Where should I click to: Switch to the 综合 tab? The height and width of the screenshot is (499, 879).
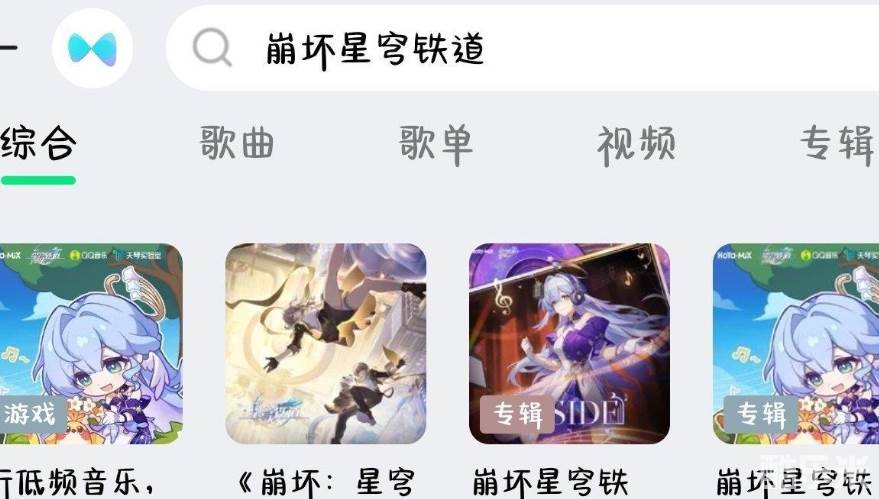click(x=38, y=144)
